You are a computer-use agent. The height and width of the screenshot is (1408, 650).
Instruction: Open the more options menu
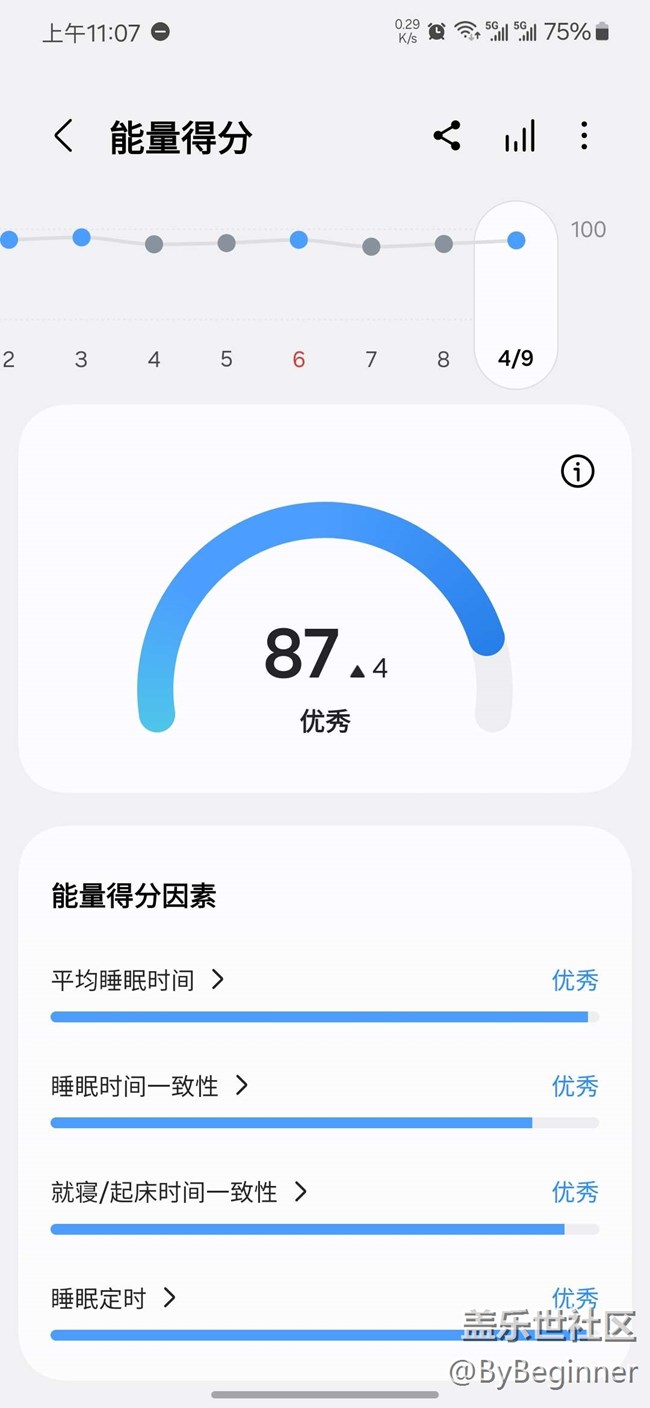pyautogui.click(x=584, y=136)
